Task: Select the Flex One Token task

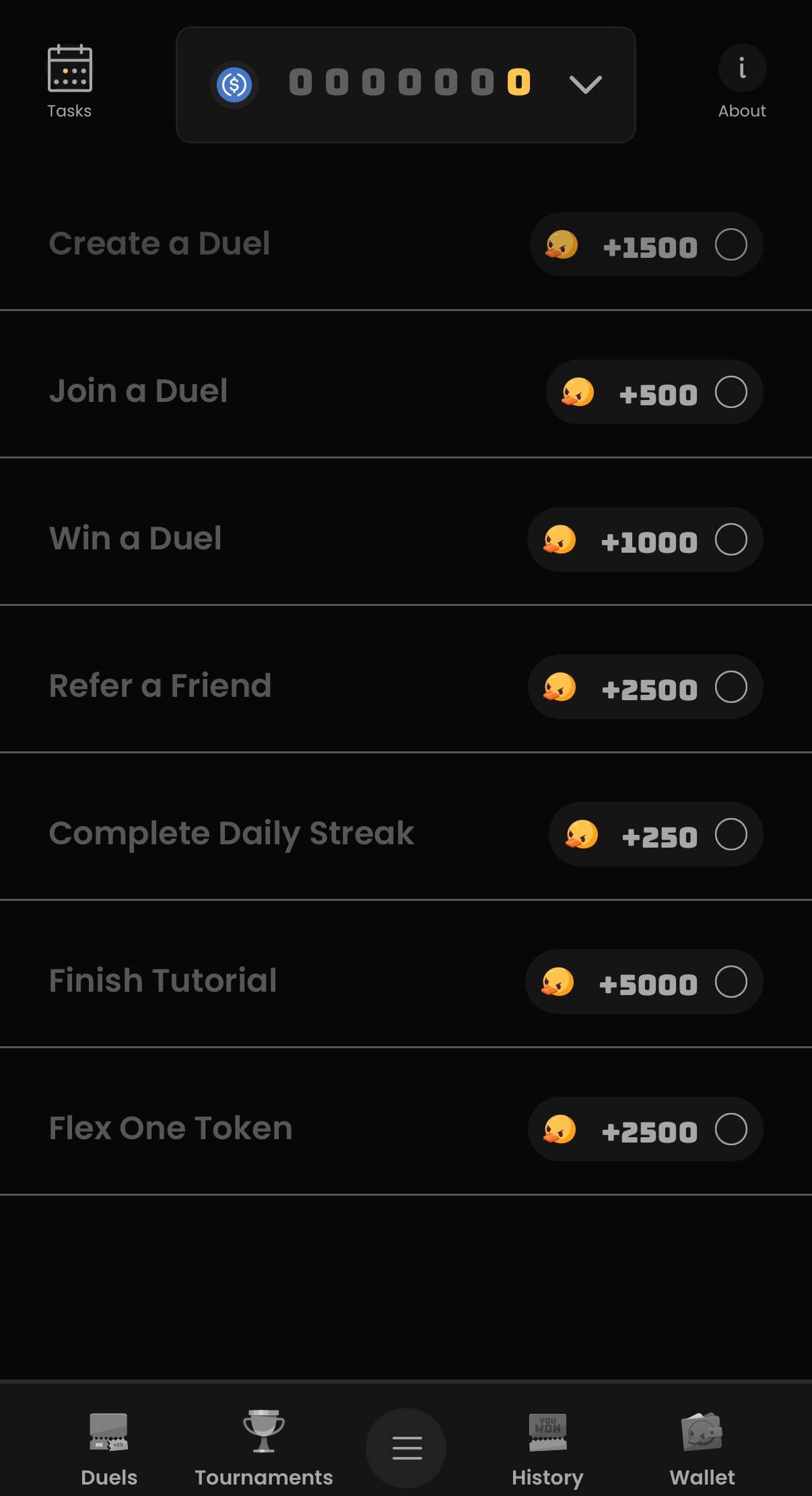Action: point(170,1128)
